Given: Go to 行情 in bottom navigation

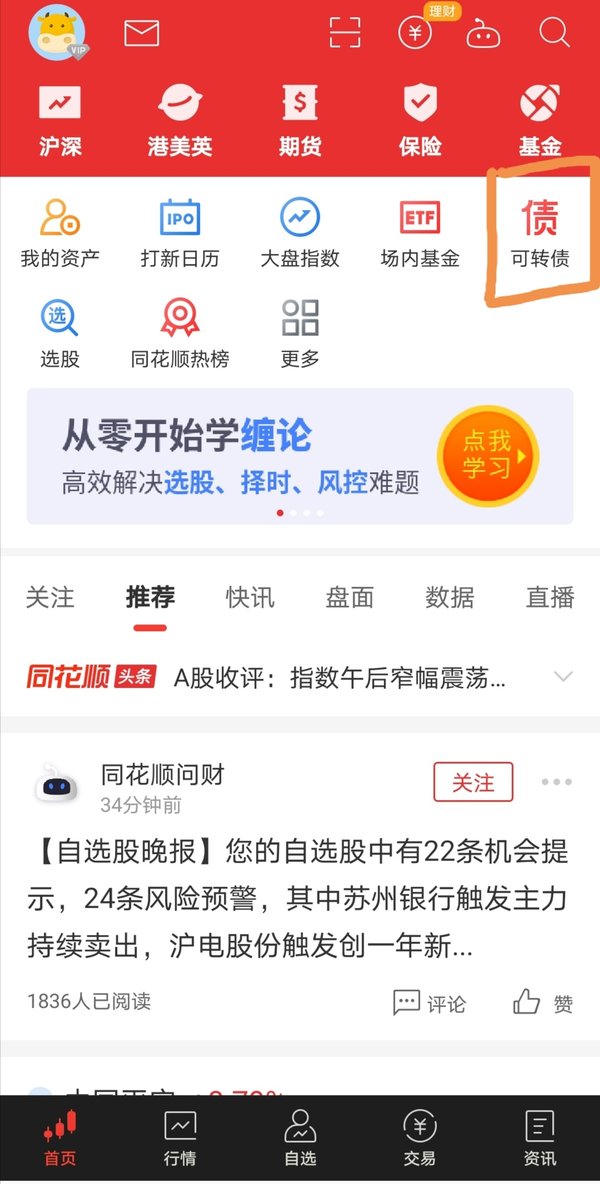Looking at the screenshot, I should 180,1139.
